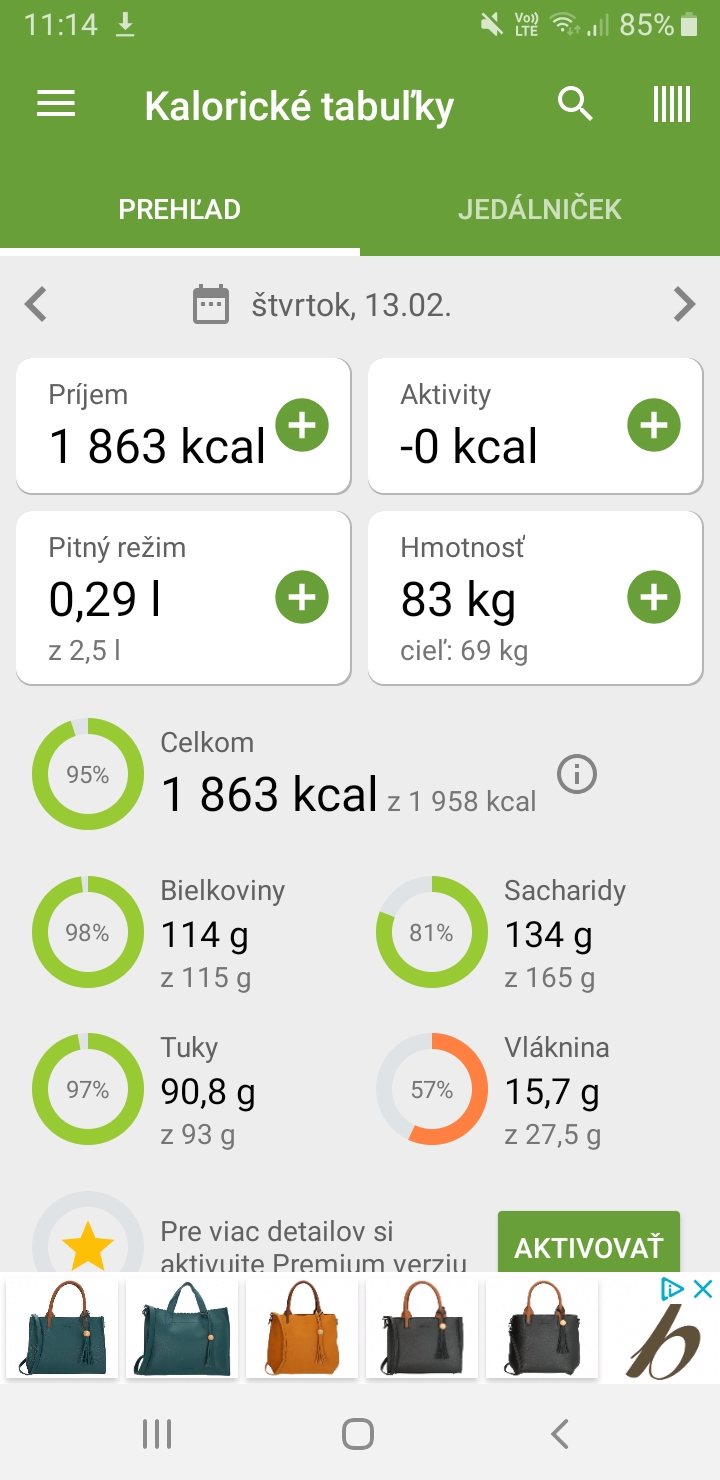This screenshot has width=720, height=1480.
Task: Open the hamburger navigation menu
Action: [x=56, y=104]
